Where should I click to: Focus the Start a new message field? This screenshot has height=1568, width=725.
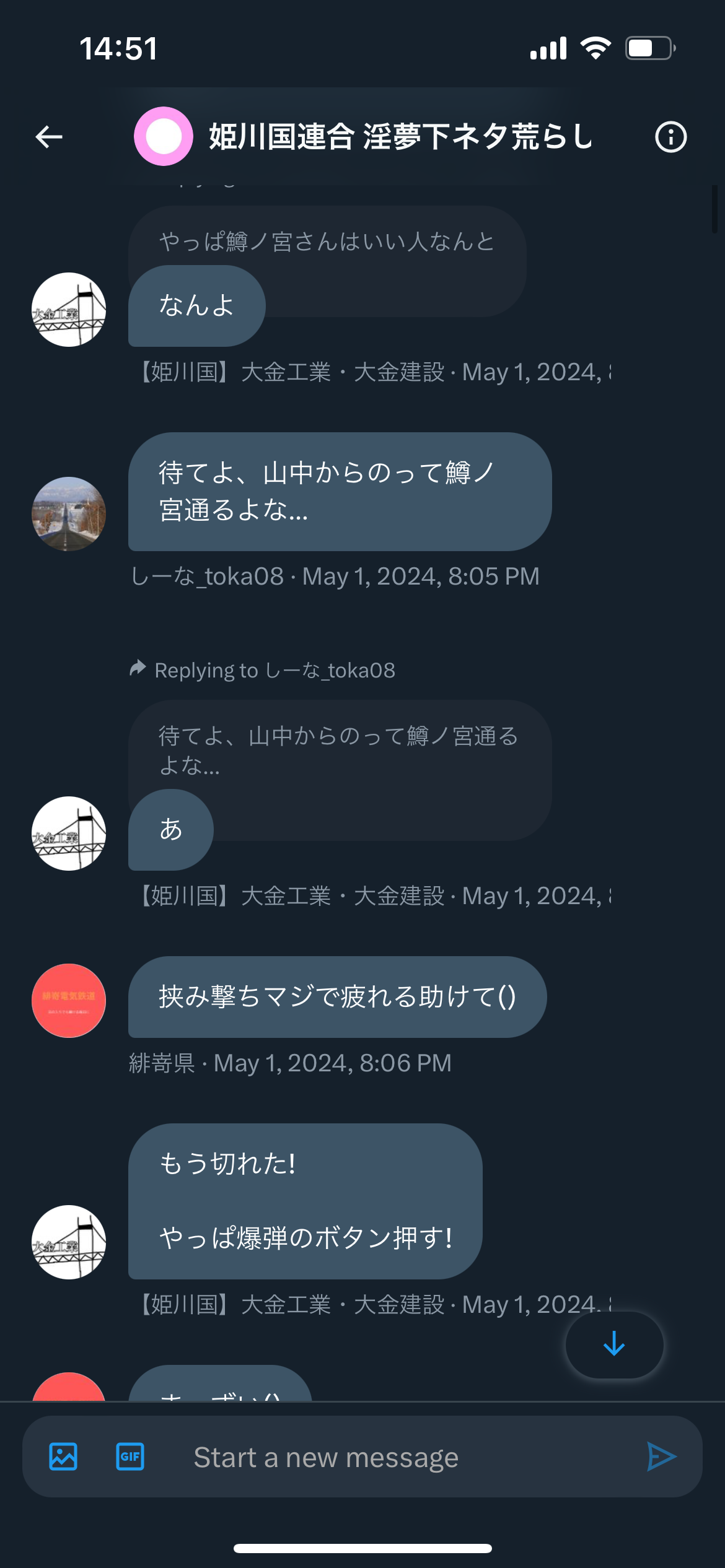point(397,1457)
